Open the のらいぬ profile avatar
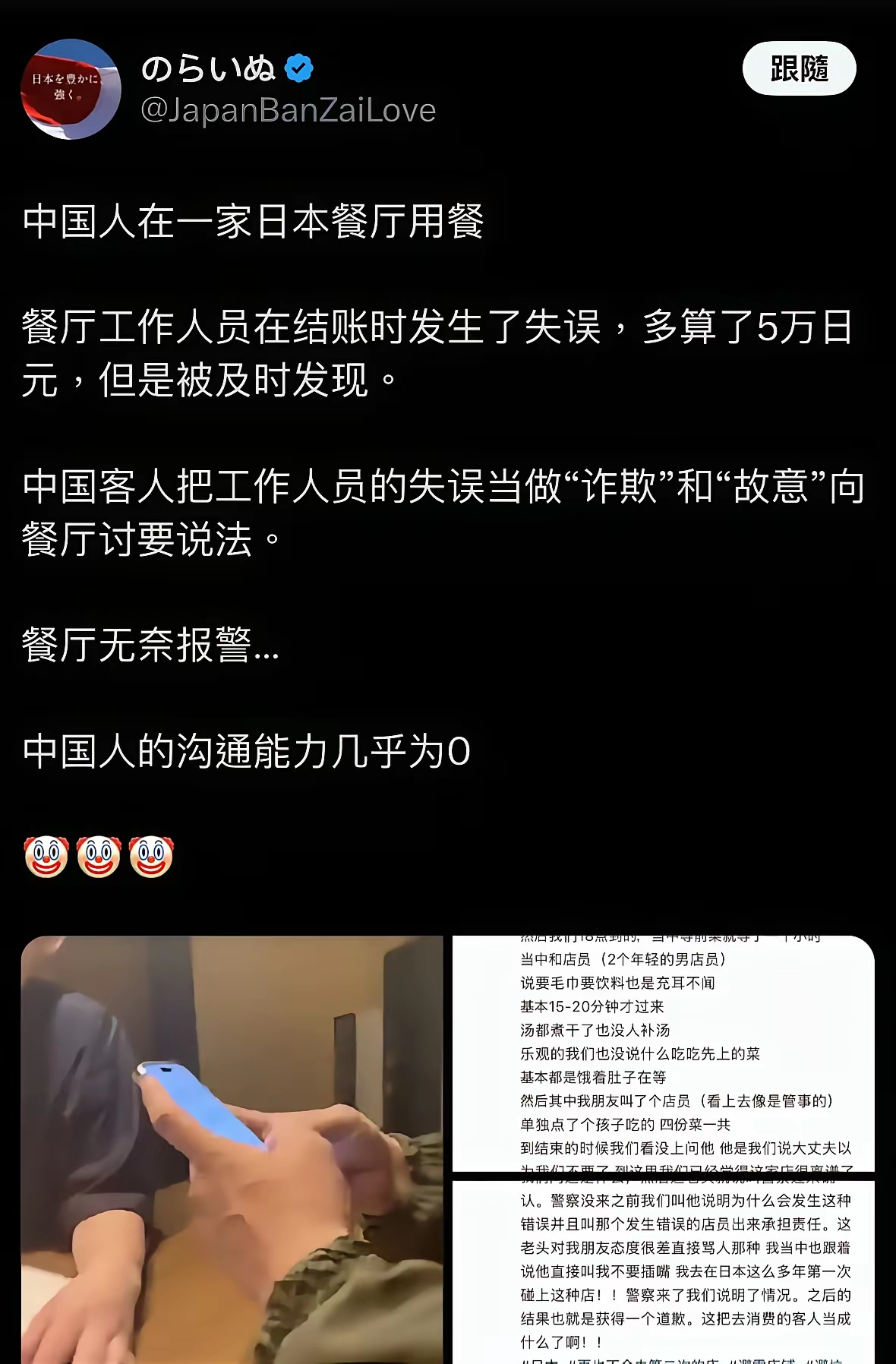896x1364 pixels. (x=71, y=89)
